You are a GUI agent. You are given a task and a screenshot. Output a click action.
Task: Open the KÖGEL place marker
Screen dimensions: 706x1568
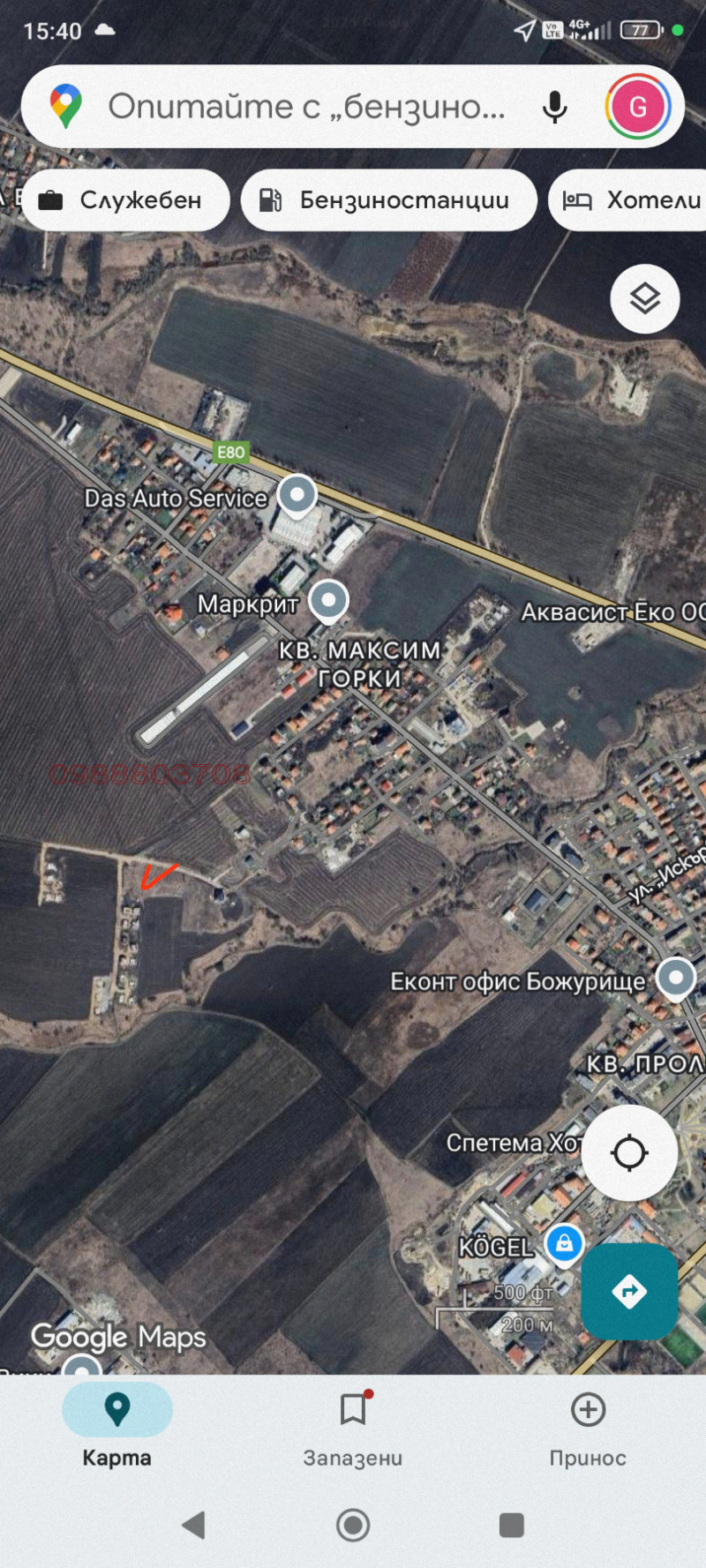(564, 1244)
